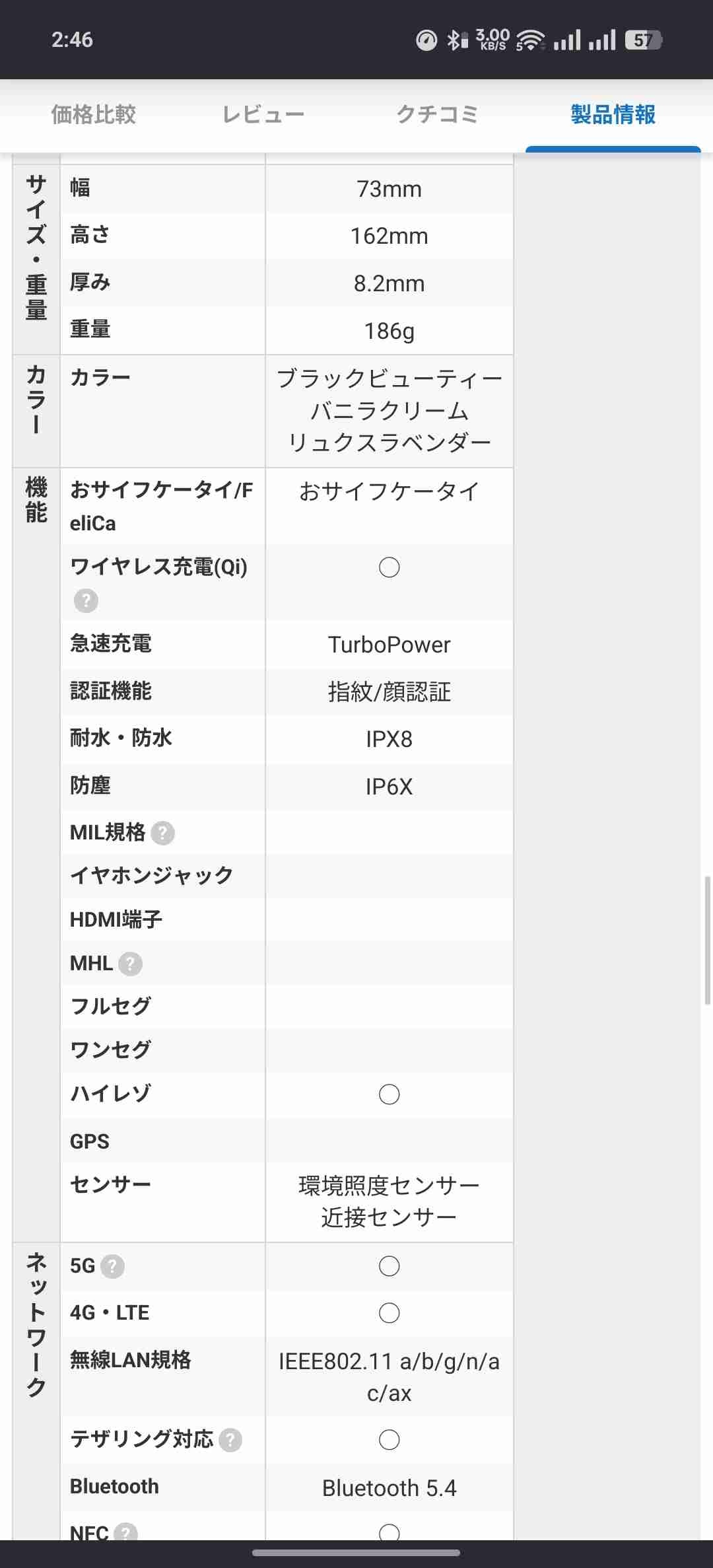Go to the クチコミ tab

pos(437,115)
